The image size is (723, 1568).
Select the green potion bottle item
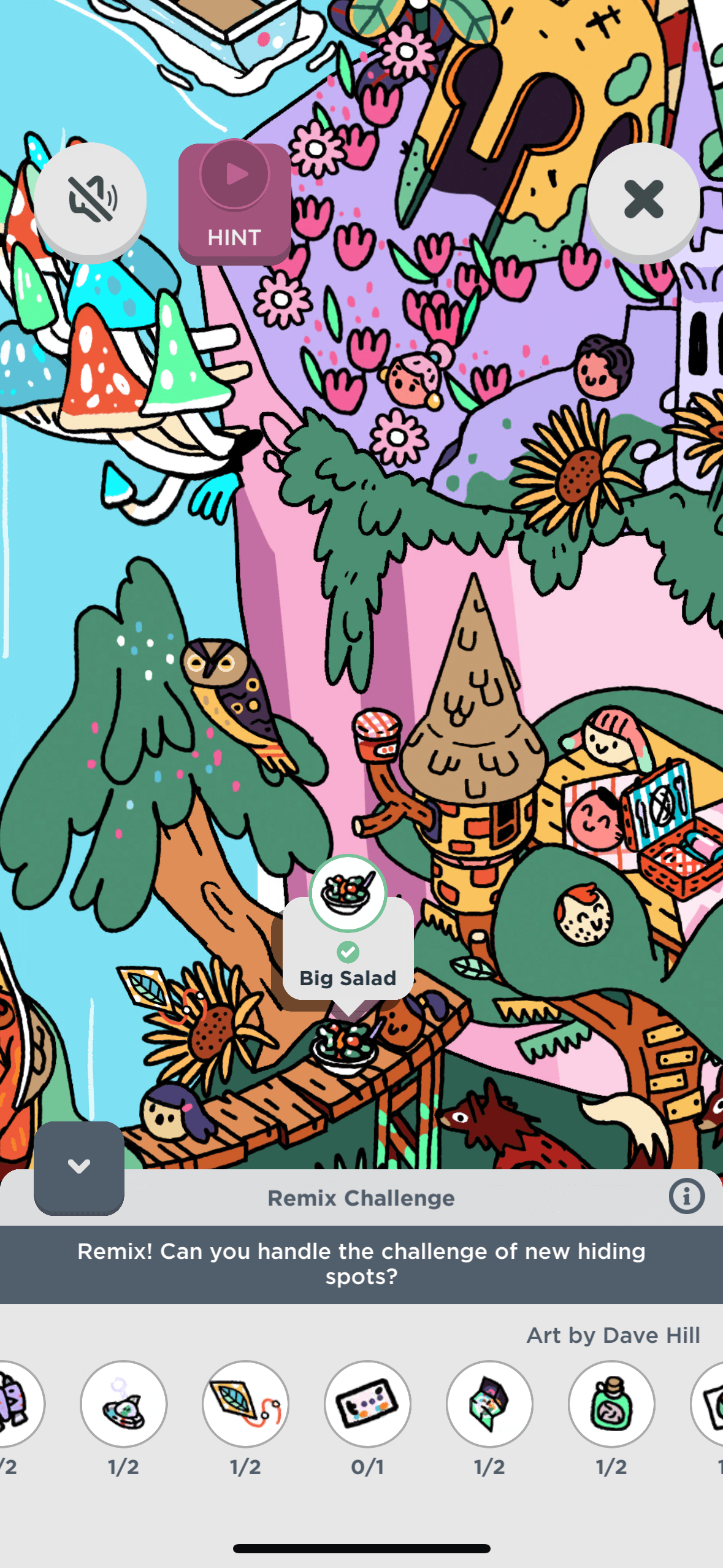pos(611,1404)
